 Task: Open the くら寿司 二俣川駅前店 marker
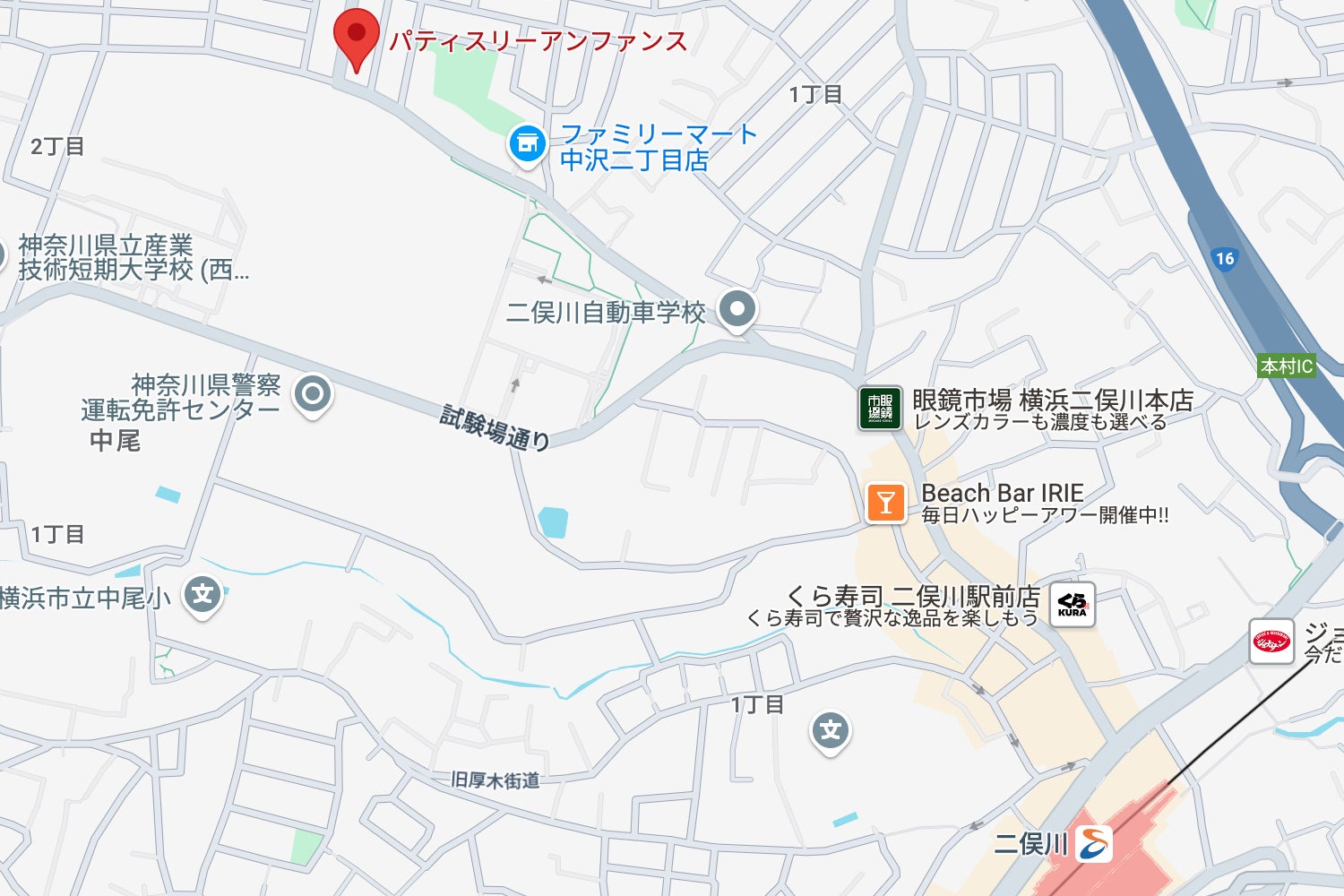(x=1072, y=605)
